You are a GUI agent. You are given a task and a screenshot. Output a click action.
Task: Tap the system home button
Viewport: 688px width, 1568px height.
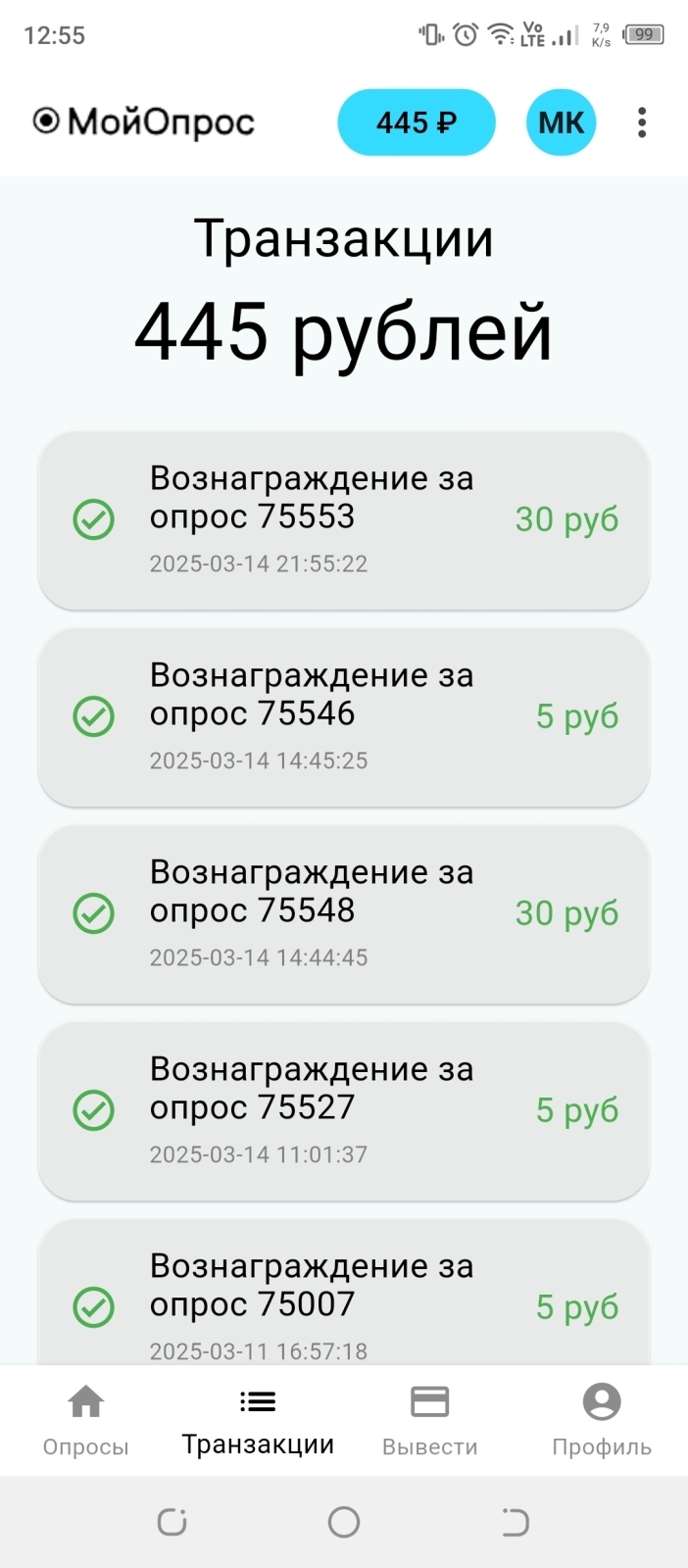click(344, 1522)
